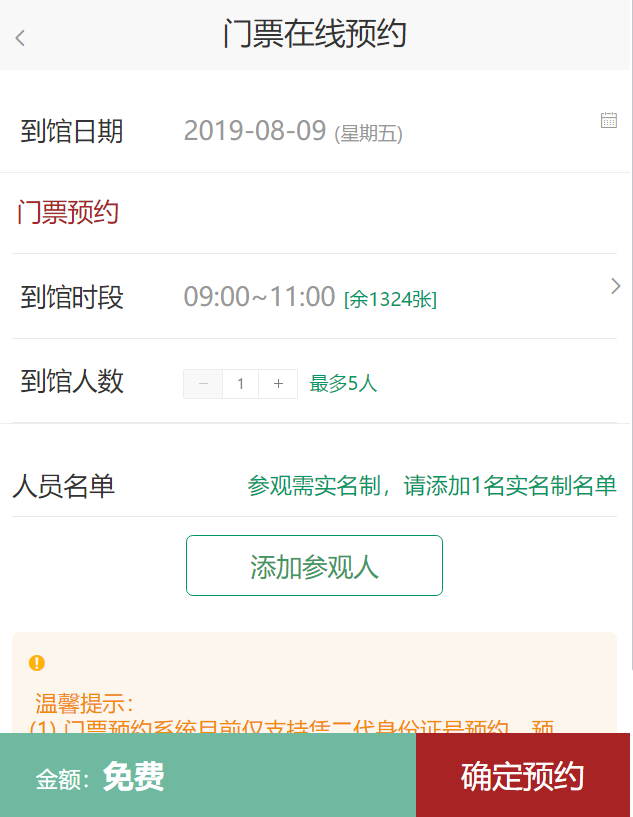Decrease visitor count with minus button

click(203, 384)
